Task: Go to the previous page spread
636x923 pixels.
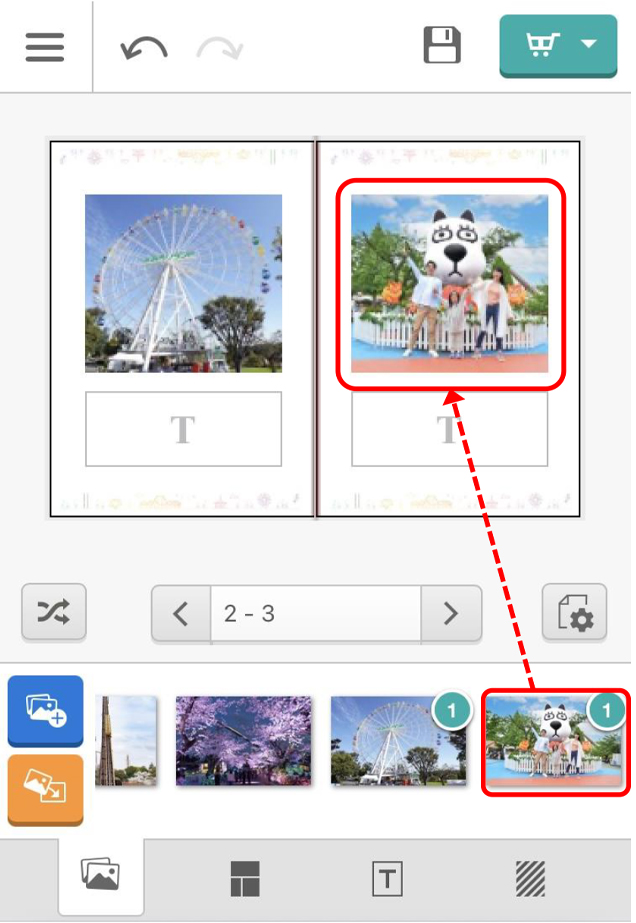Action: point(181,613)
